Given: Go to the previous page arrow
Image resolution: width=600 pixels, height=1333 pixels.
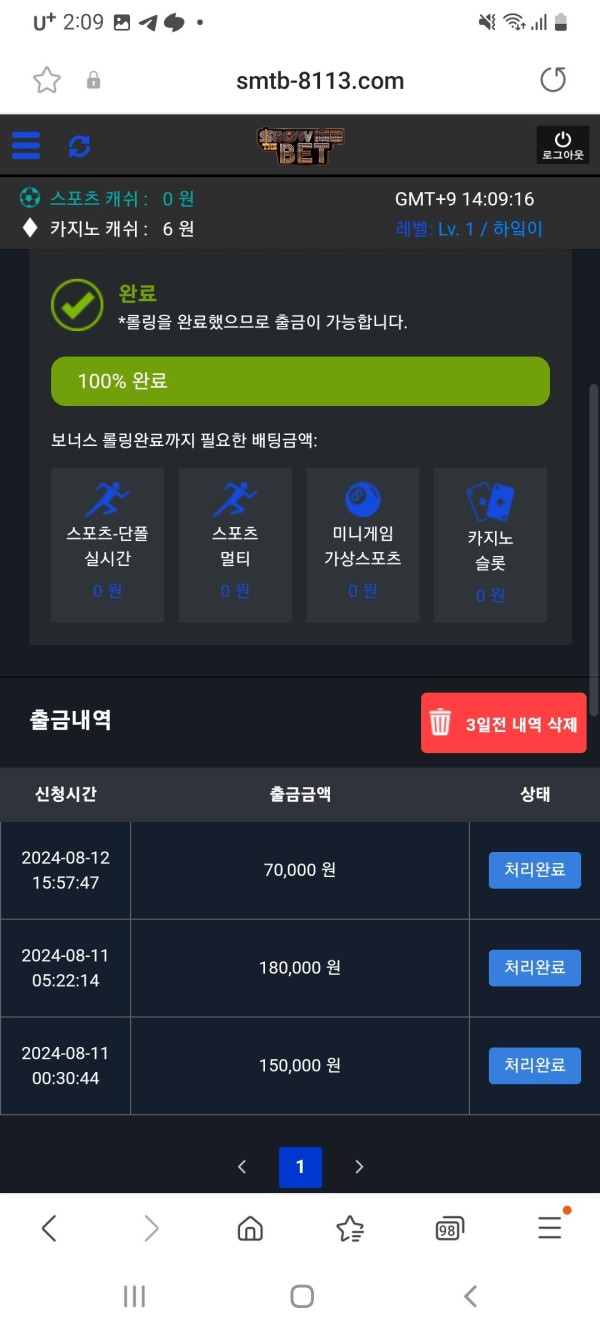Looking at the screenshot, I should pyautogui.click(x=242, y=1167).
